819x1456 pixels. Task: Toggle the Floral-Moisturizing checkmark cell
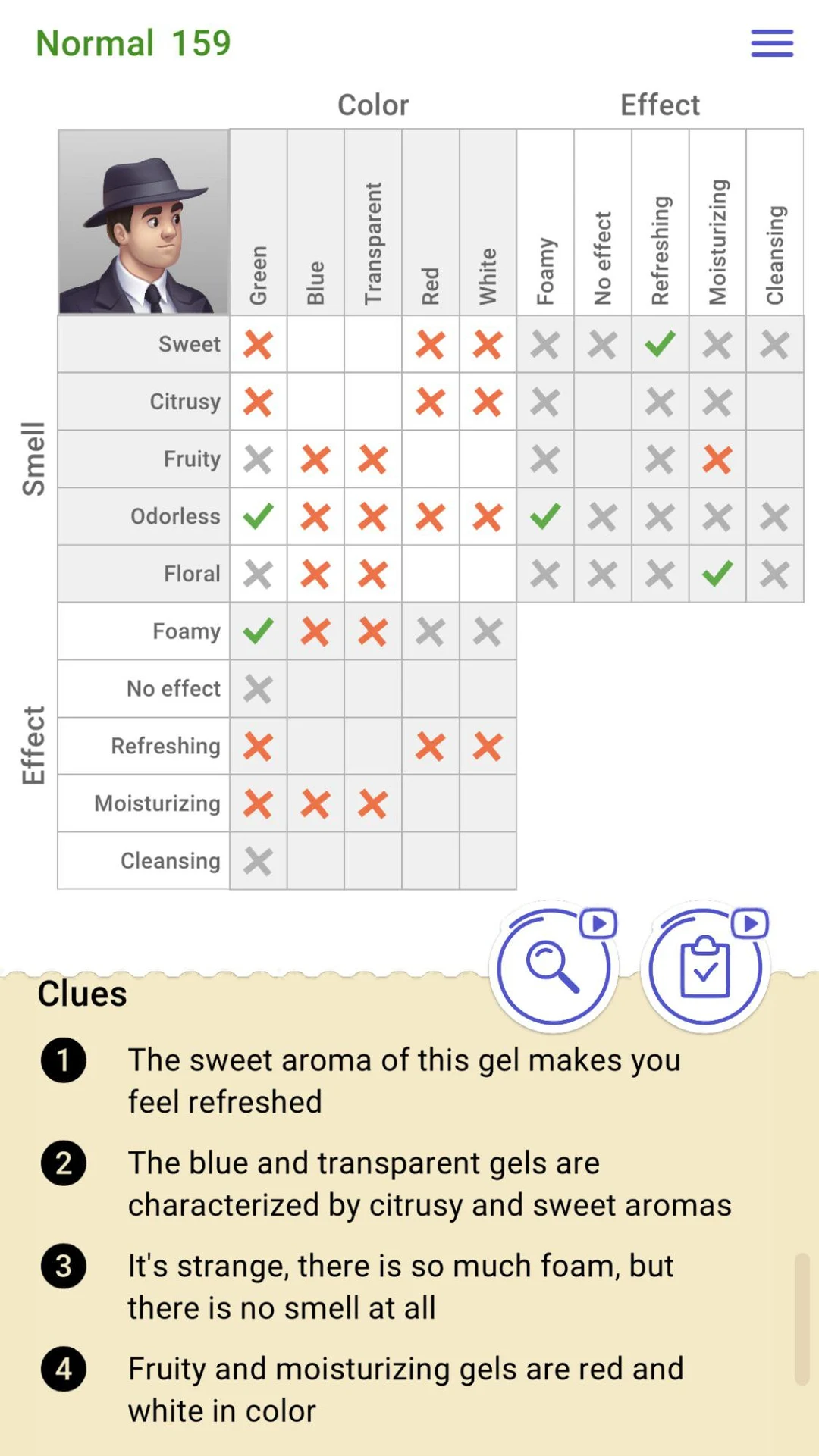(717, 574)
